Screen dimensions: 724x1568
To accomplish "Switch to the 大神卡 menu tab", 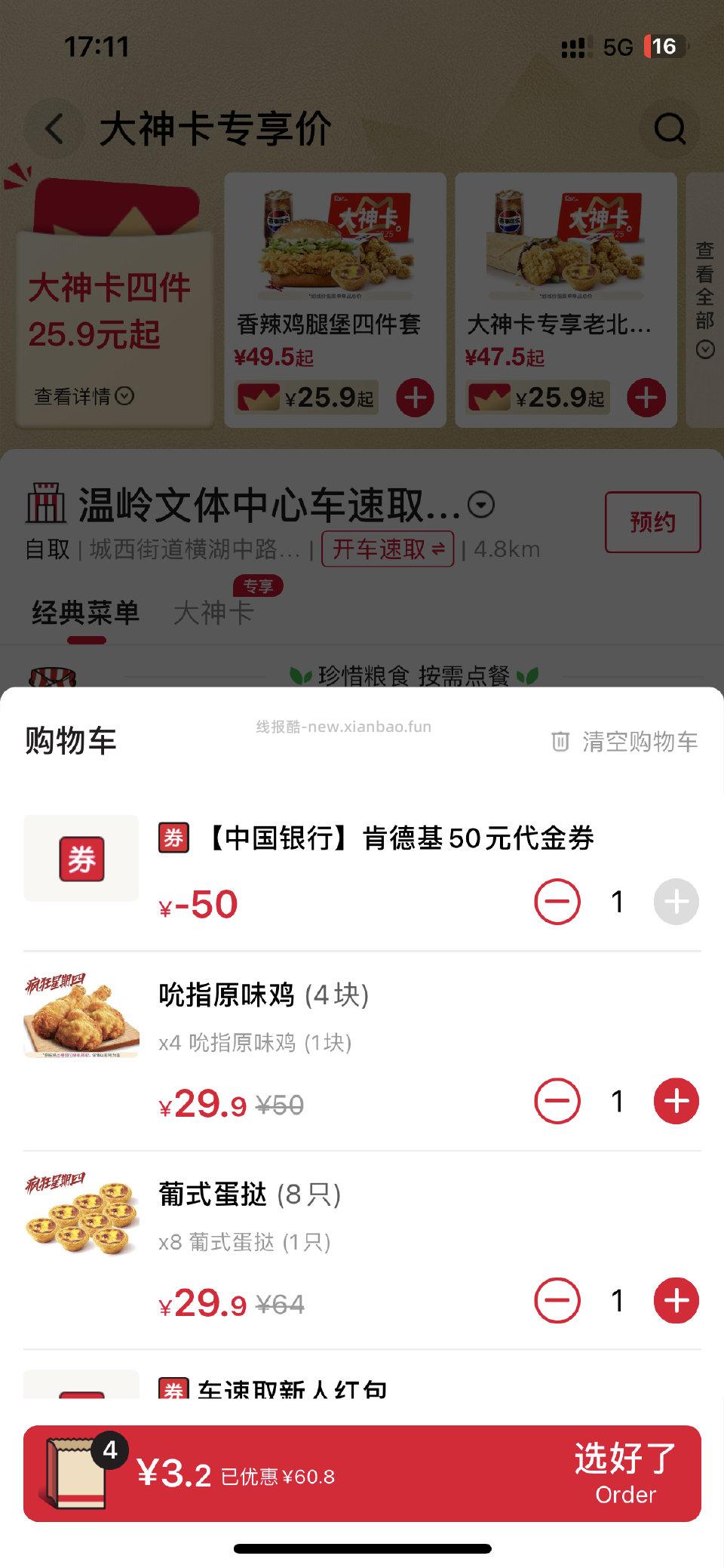I will coord(215,614).
